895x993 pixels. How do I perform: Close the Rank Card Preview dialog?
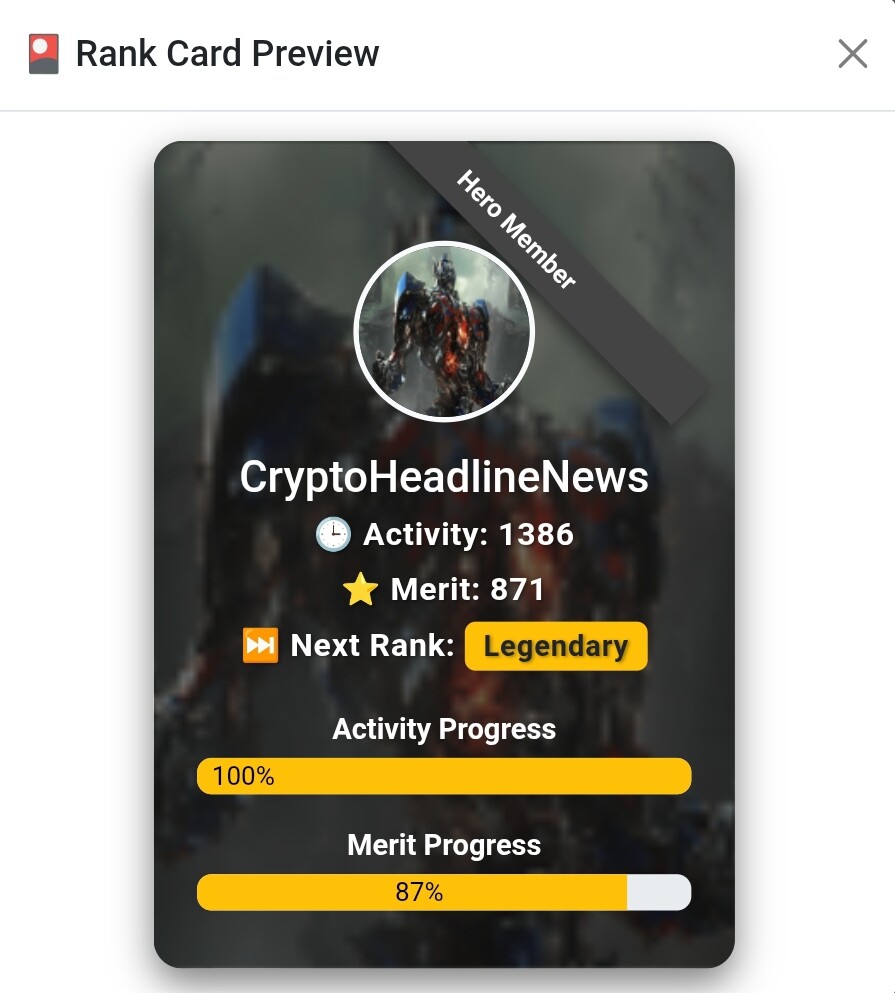[x=852, y=54]
